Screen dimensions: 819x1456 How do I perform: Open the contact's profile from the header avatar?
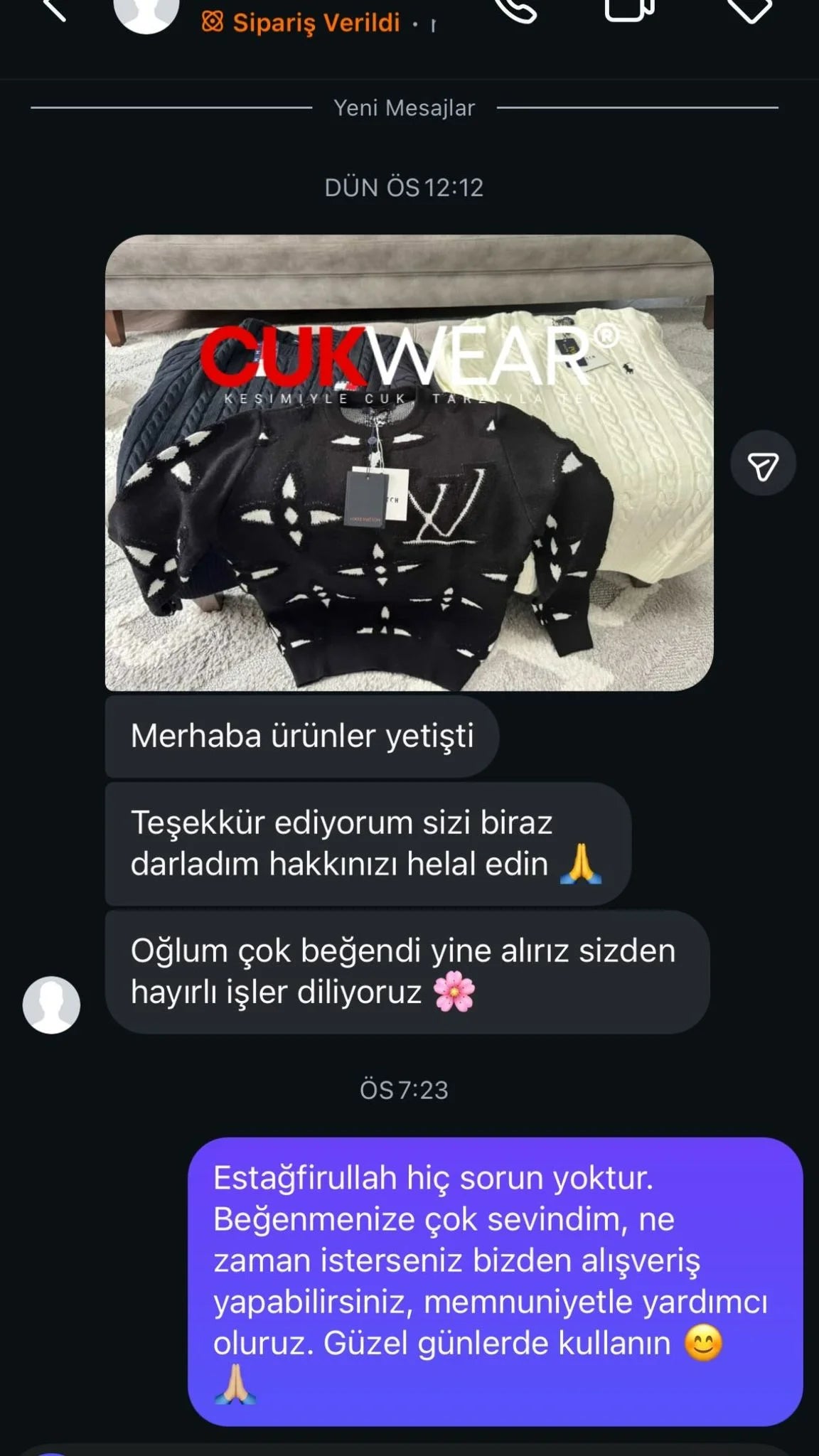146,13
